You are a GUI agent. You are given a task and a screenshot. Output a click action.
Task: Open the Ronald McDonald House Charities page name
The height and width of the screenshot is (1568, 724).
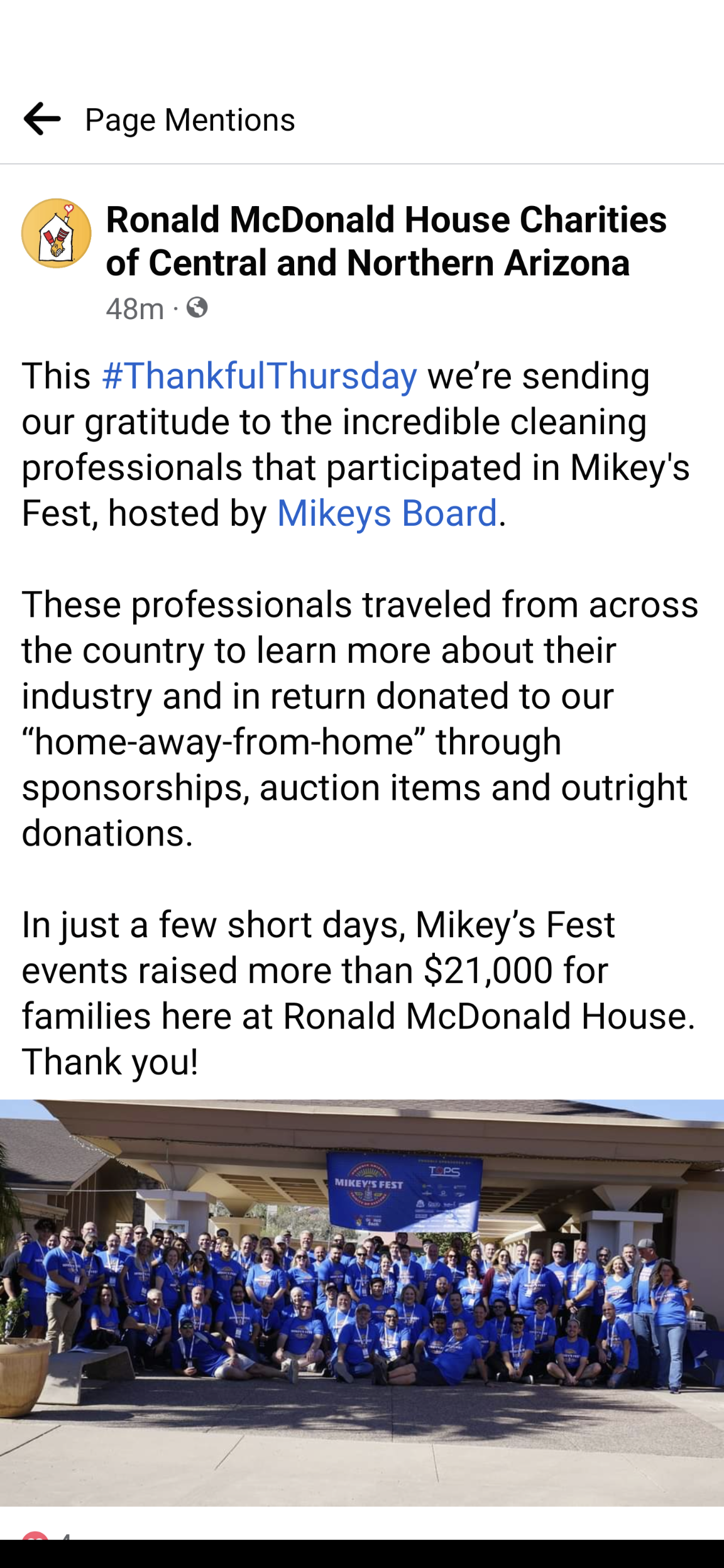click(x=386, y=241)
